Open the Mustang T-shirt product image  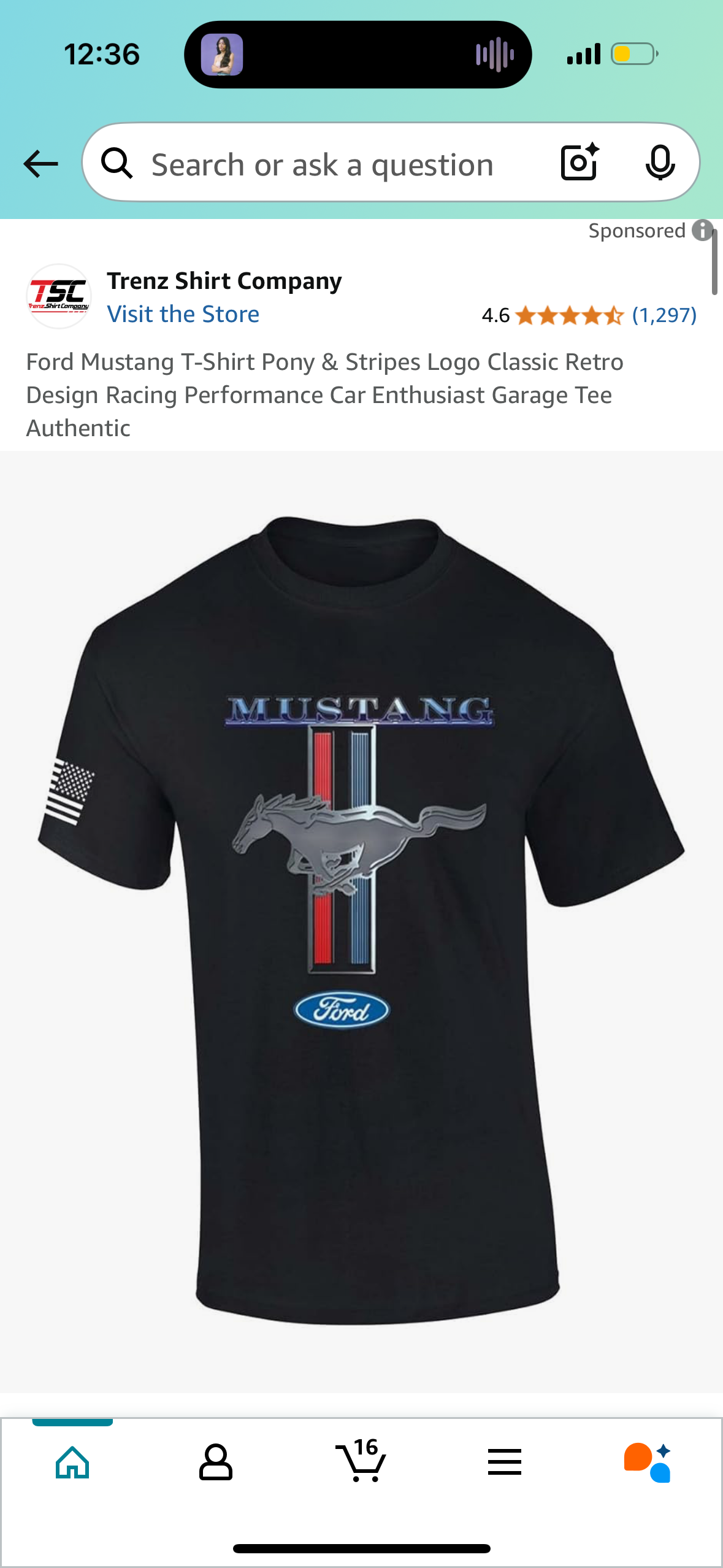point(361,920)
